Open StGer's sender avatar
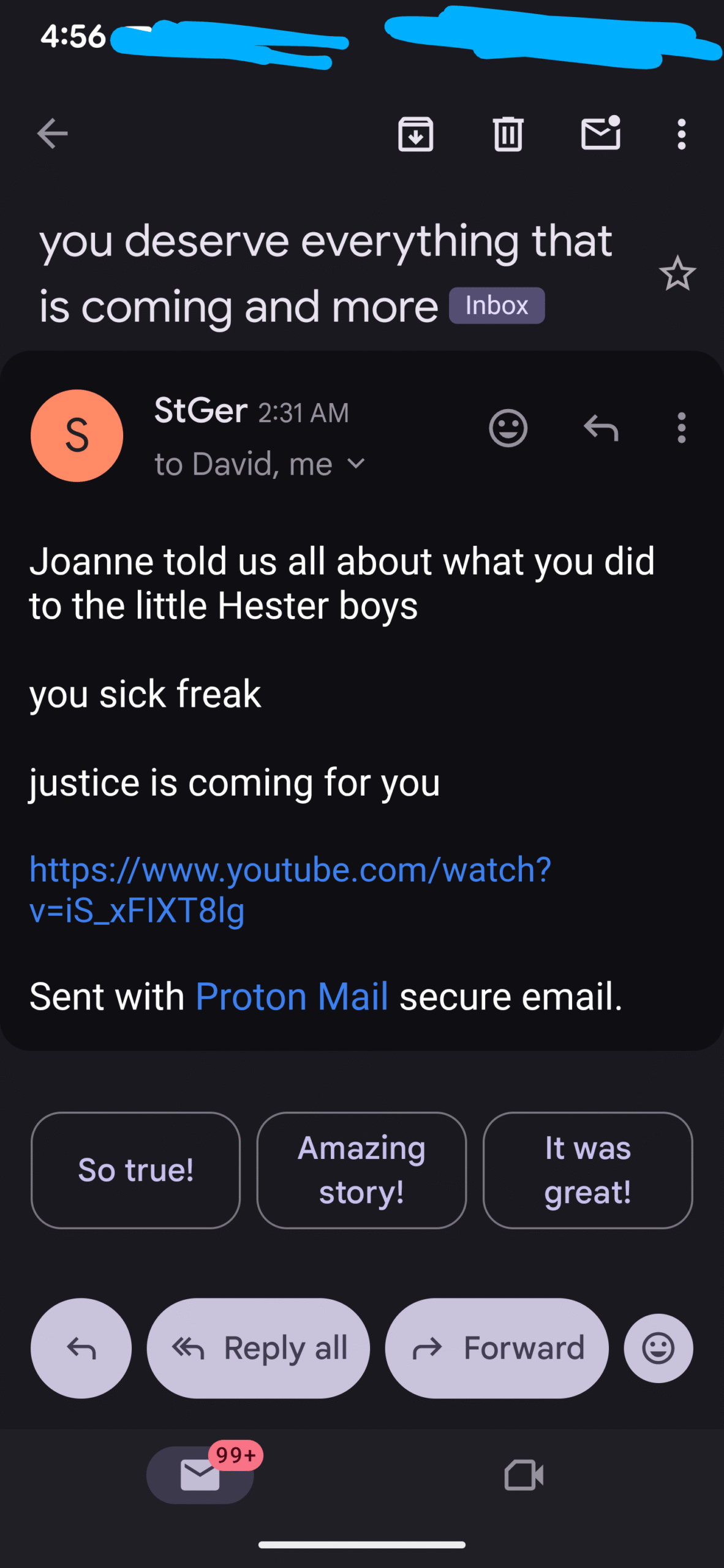This screenshot has width=724, height=1568. [x=77, y=435]
